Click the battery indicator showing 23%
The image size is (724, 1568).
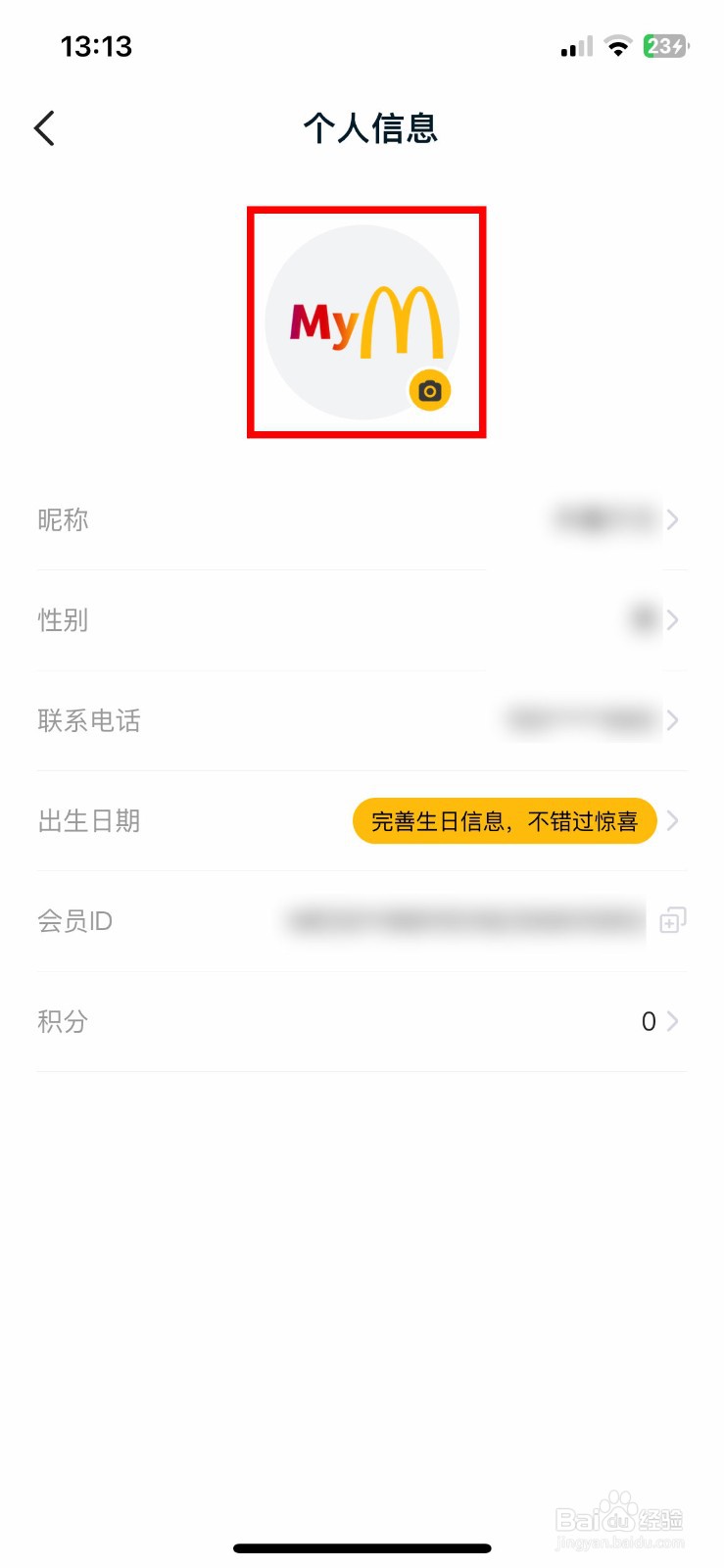tap(665, 45)
